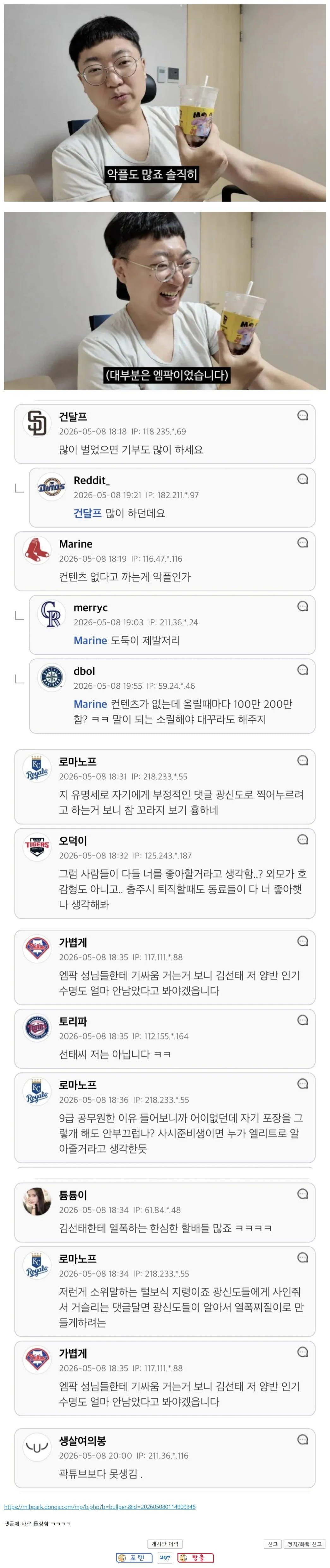The image size is (330, 1568).
Task: Upvote the post with 포텐
Action: point(134,1558)
